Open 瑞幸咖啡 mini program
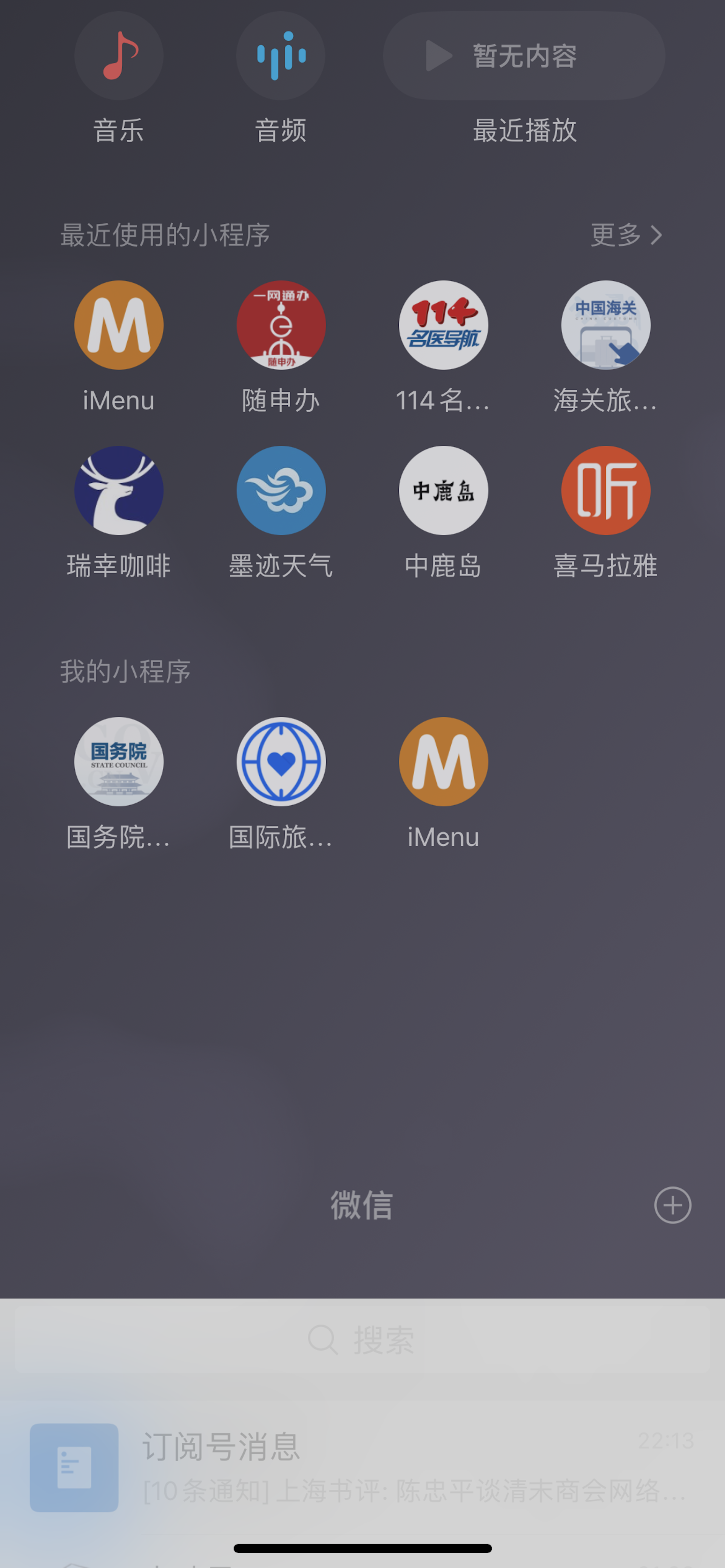This screenshot has height=1568, width=725. coord(118,491)
